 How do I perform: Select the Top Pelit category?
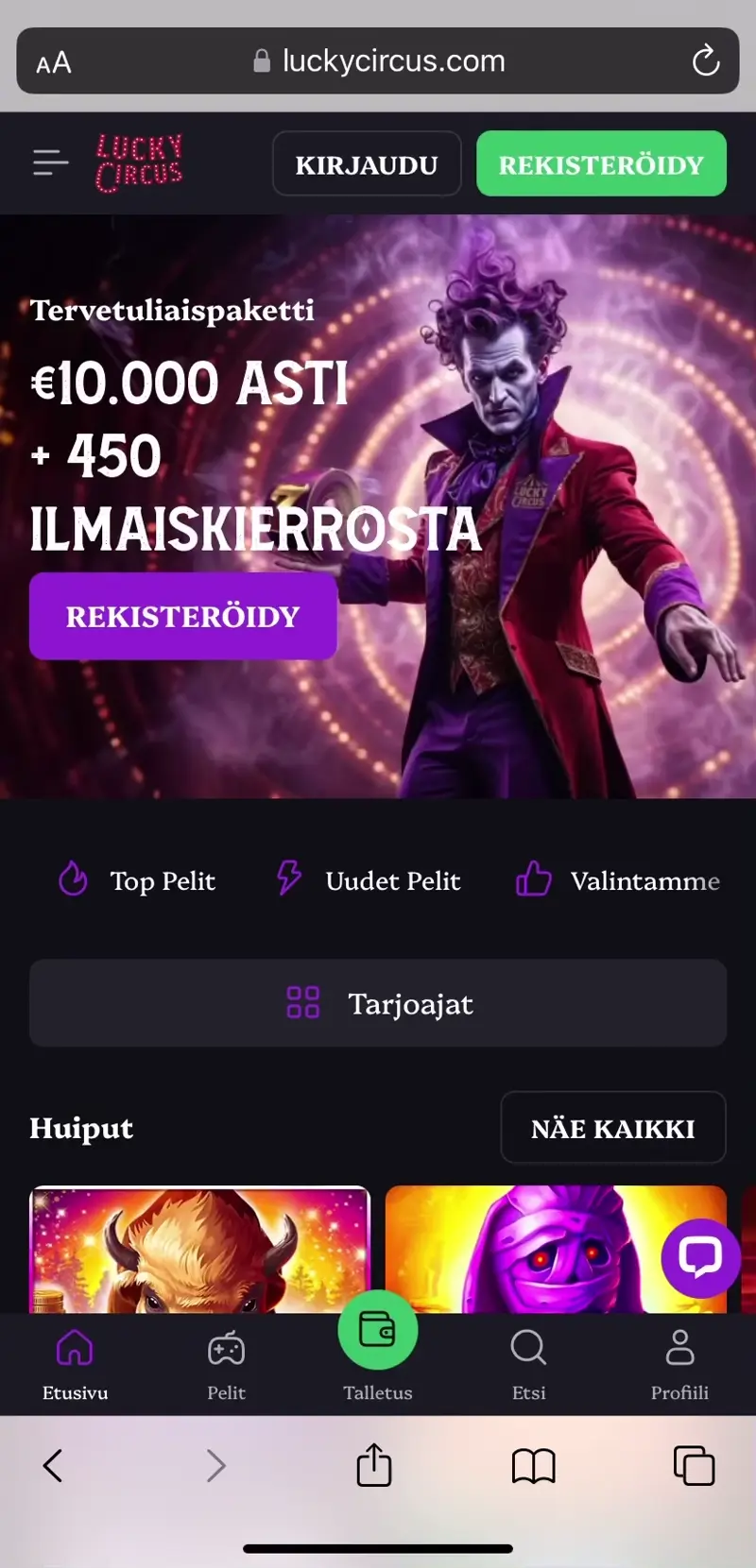[138, 880]
